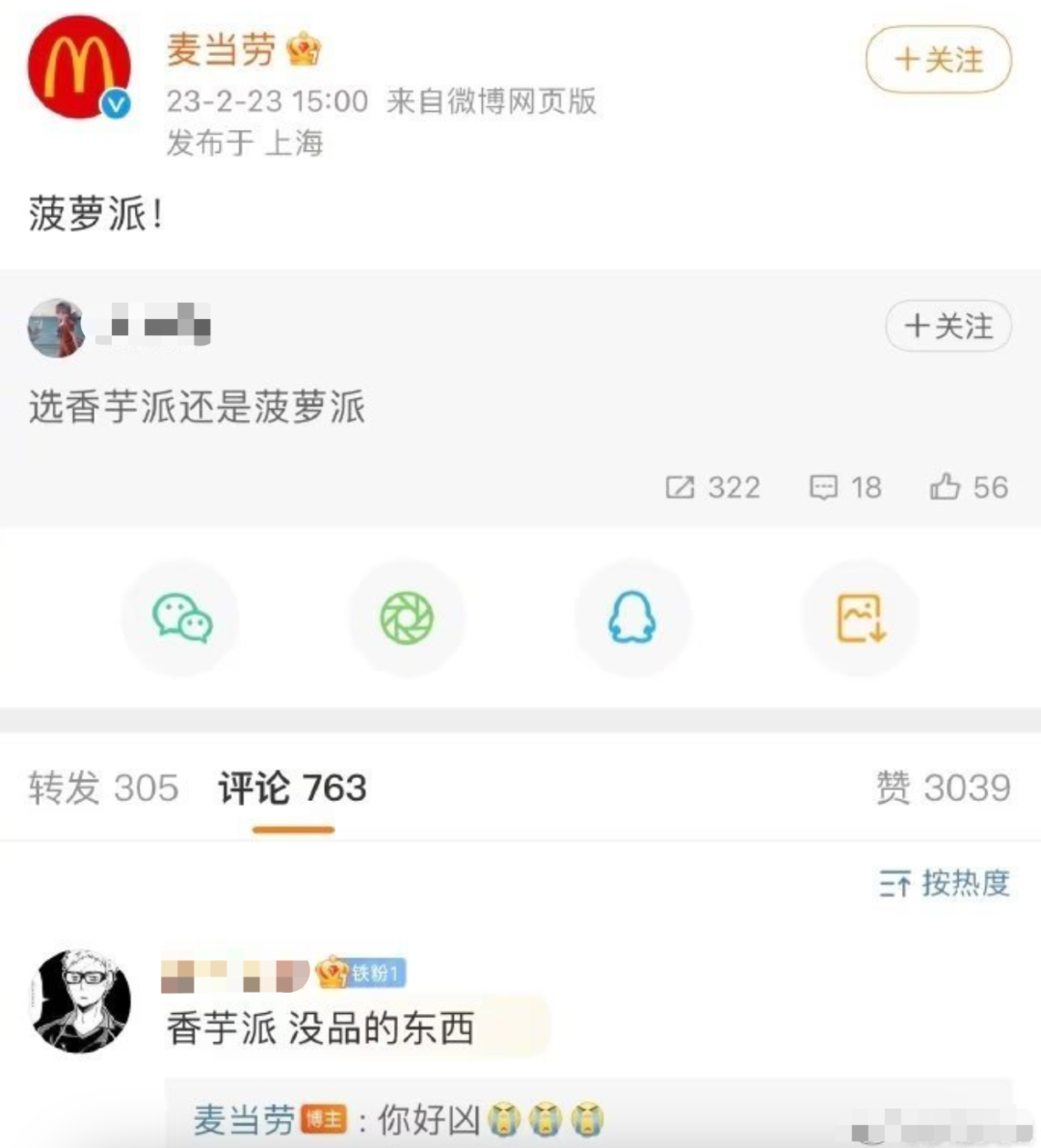
Task: Like the quoted post
Action: tap(969, 488)
